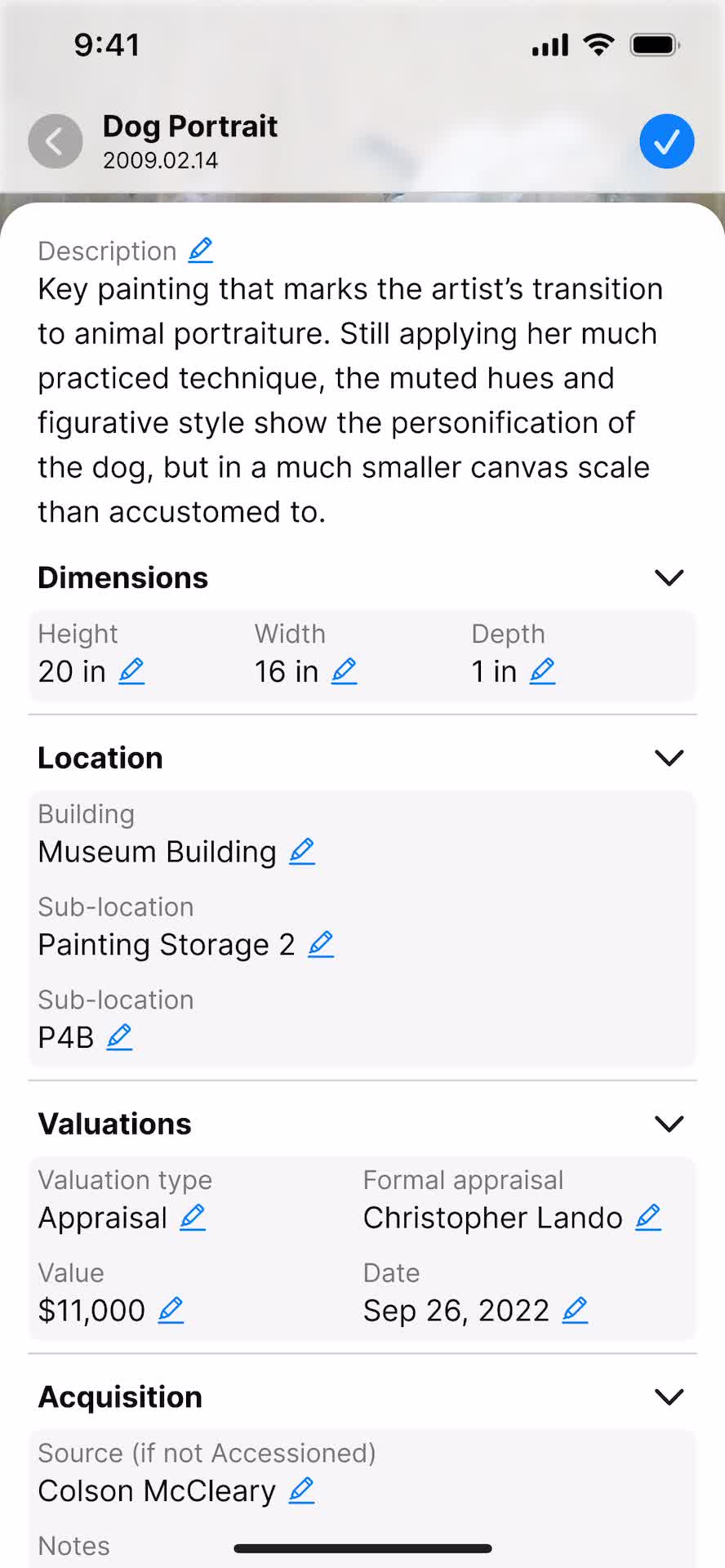Edit the P4B sub-location
The image size is (725, 1568).
(119, 1037)
